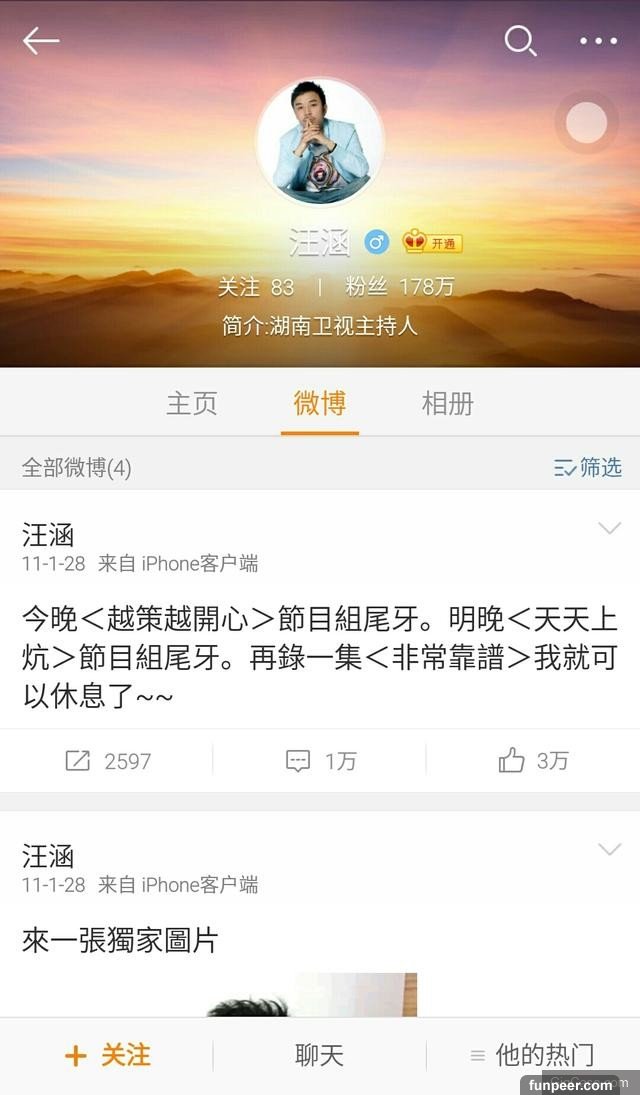The image size is (640, 1095).
Task: Open the 关注 83 following list
Action: 256,287
